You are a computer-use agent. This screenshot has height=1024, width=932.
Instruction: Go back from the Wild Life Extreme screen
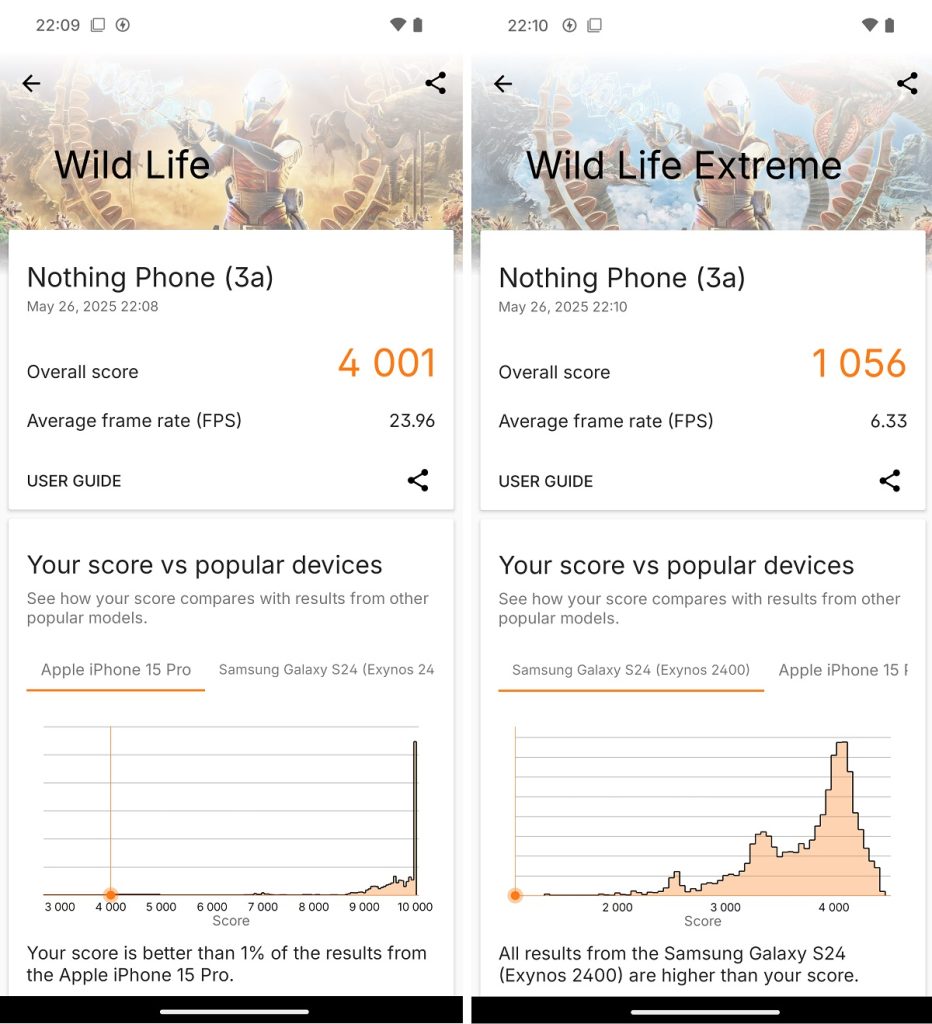(x=503, y=84)
